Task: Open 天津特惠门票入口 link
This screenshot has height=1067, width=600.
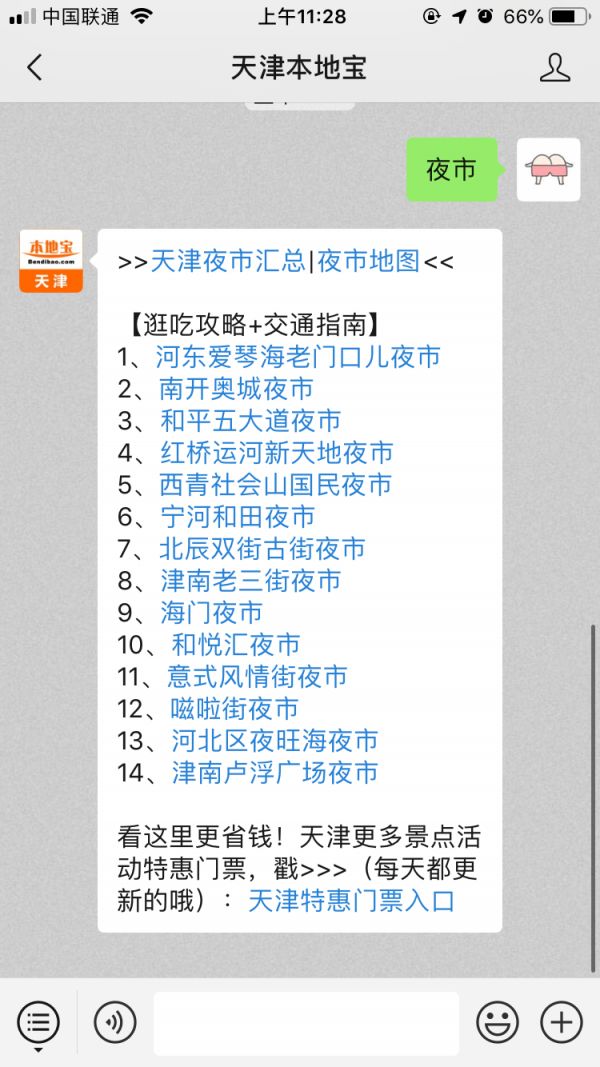Action: (351, 901)
